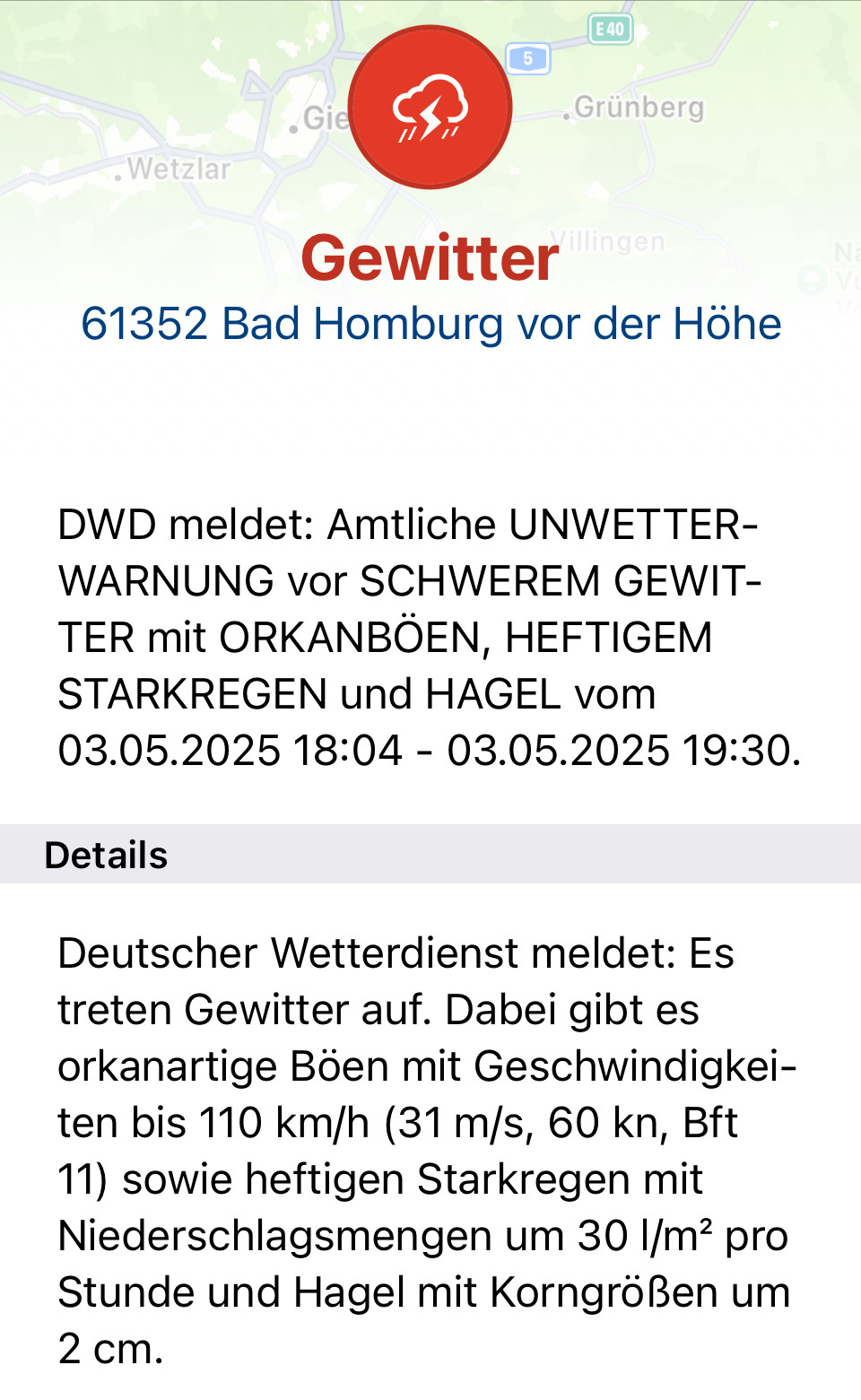Open location 61352 Bad Homburg vor der Höhe
The width and height of the screenshot is (861, 1400).
click(430, 324)
